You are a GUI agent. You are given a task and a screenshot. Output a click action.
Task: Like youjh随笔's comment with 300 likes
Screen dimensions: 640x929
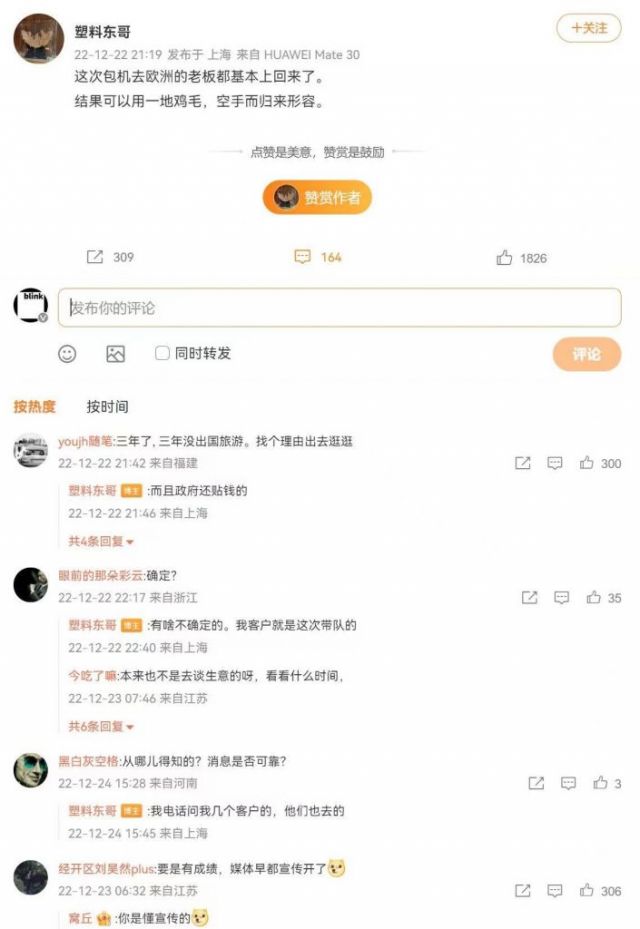pyautogui.click(x=587, y=463)
